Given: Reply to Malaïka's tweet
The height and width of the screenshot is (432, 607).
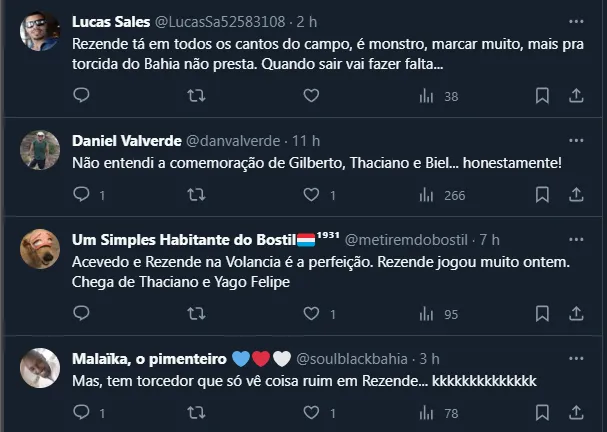Looking at the screenshot, I should click(x=82, y=413).
